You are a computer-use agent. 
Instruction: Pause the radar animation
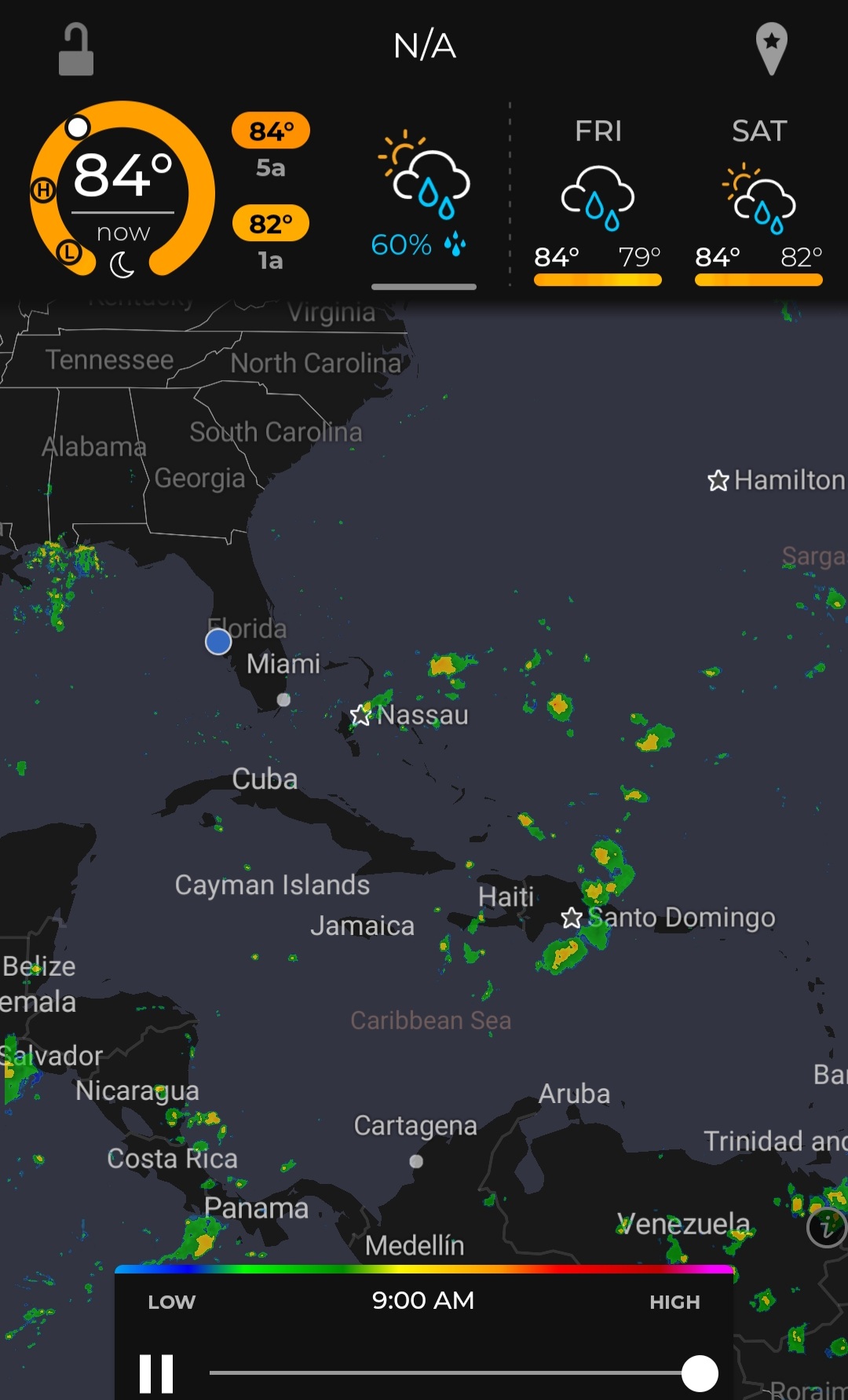(156, 1373)
